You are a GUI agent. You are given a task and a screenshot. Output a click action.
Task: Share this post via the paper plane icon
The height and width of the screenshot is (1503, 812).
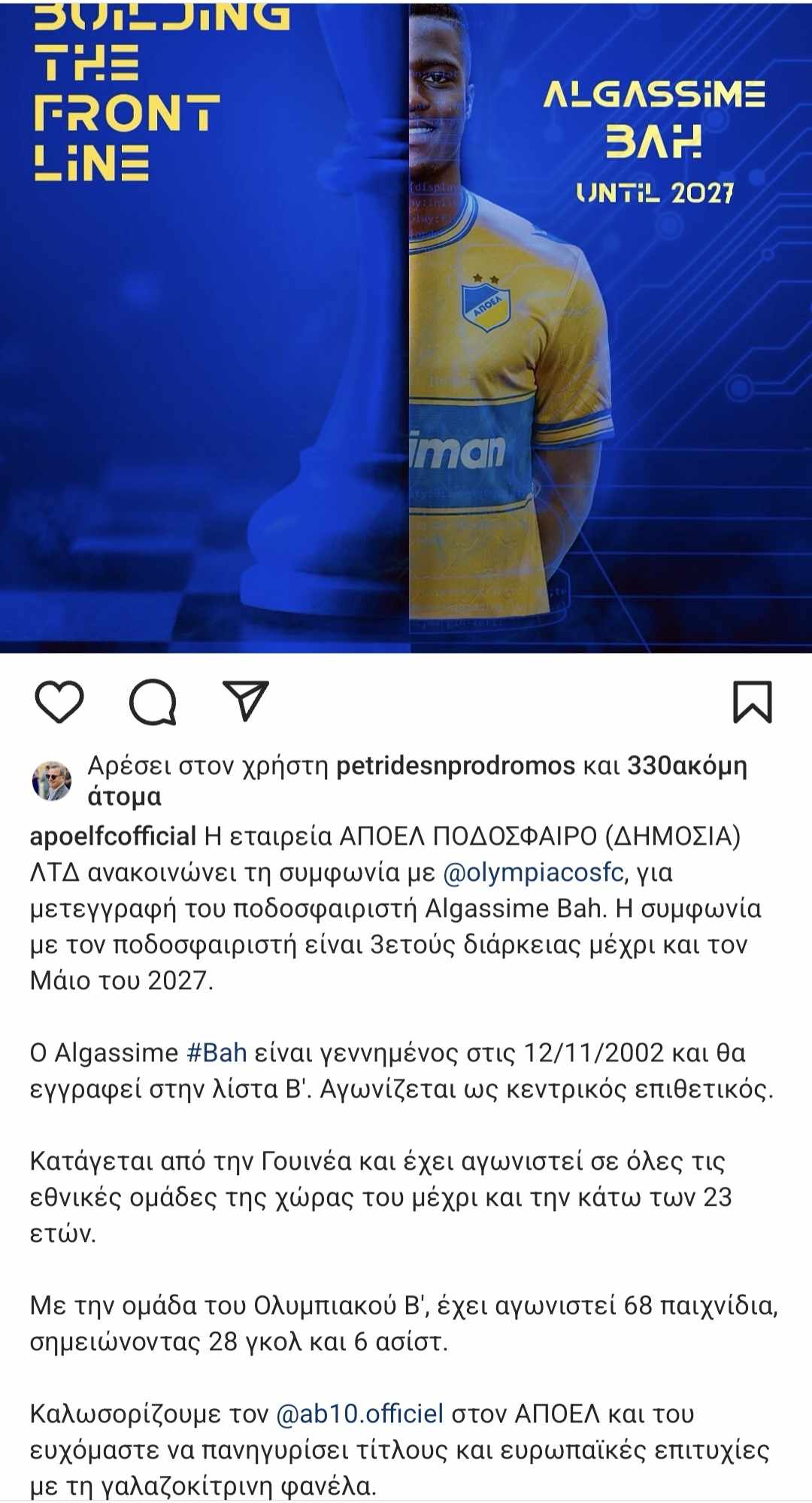tap(246, 700)
